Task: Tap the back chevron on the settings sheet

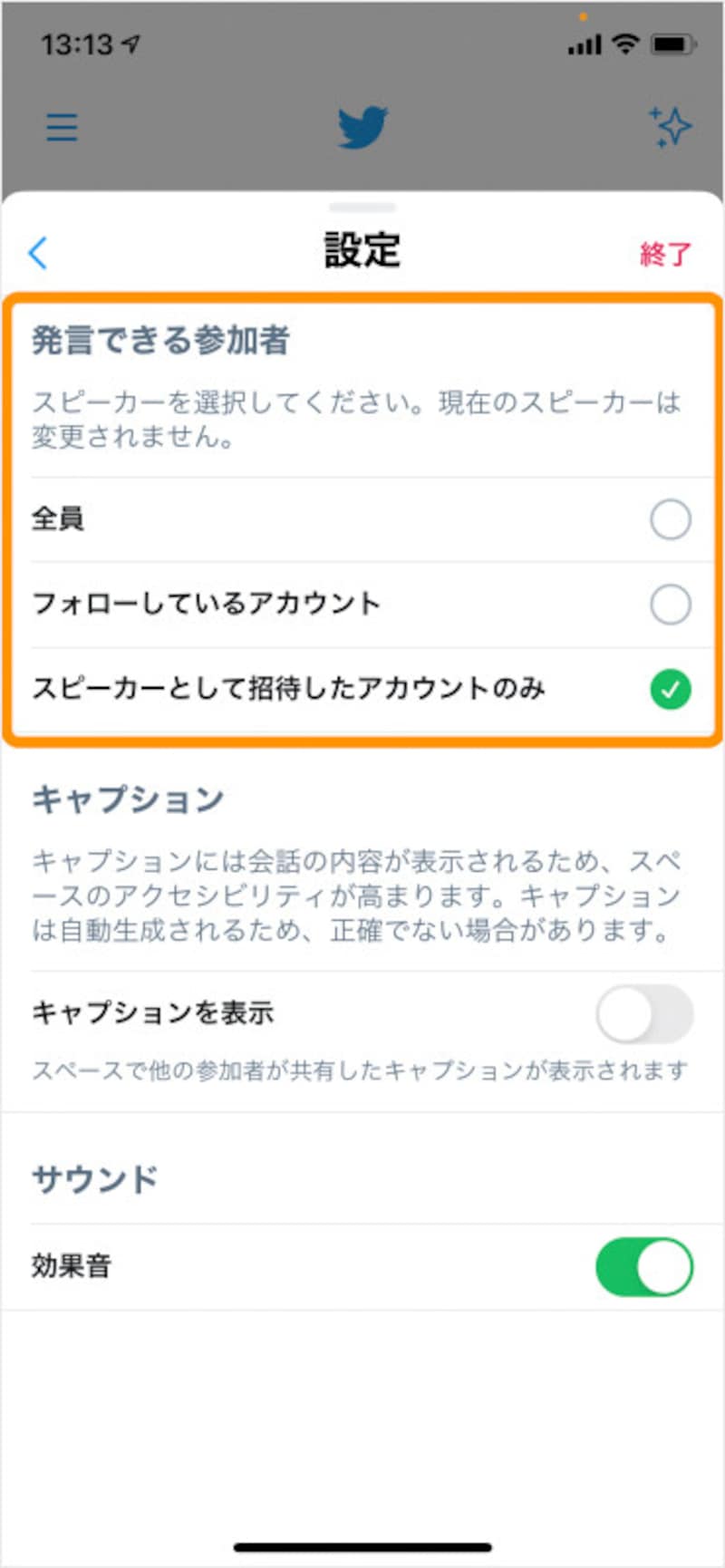Action: 37,254
